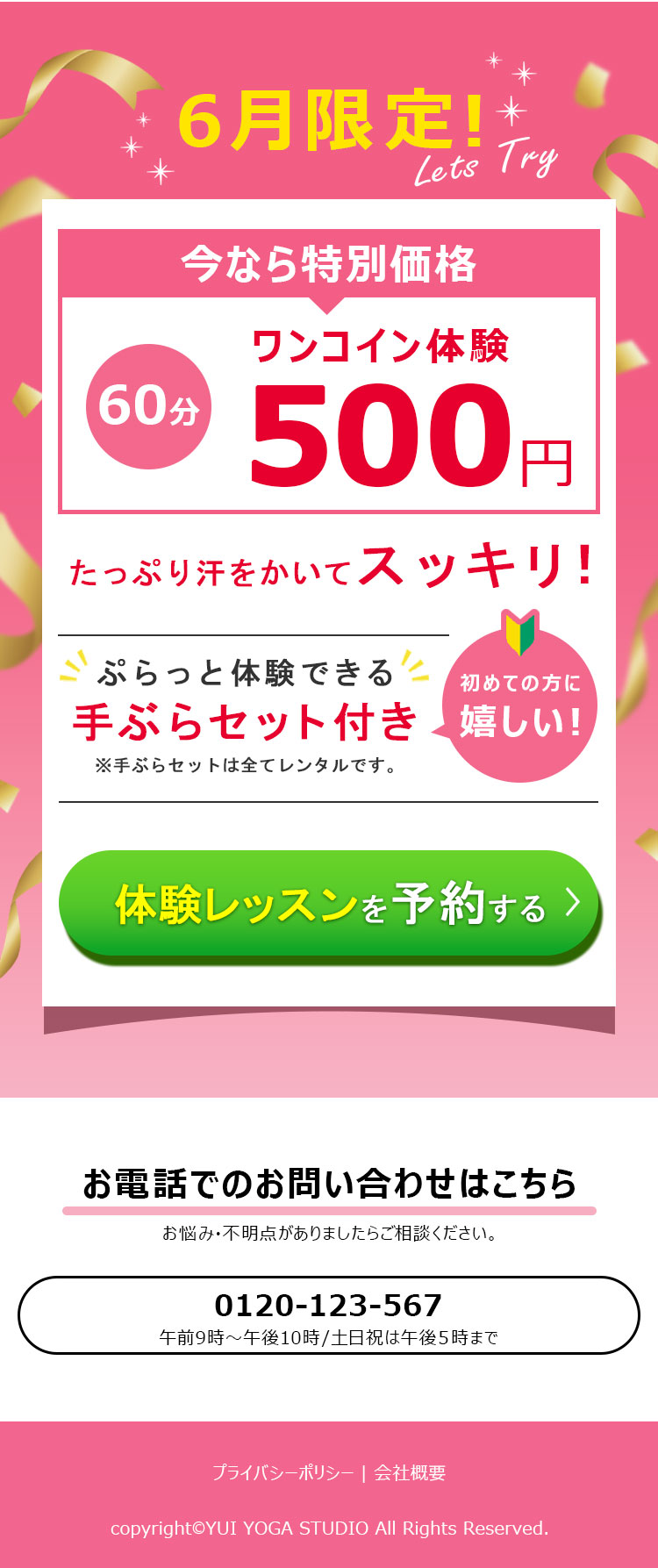Call the 0120-123-567 phone number button
Image resolution: width=658 pixels, height=1568 pixels.
(x=329, y=1314)
